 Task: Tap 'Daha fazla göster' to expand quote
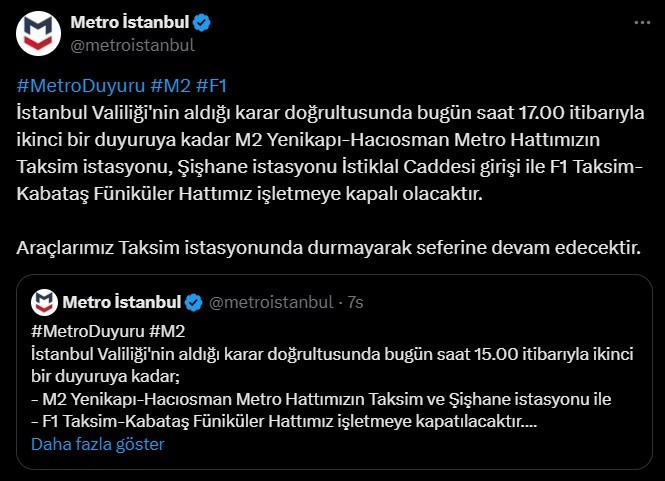[98, 444]
